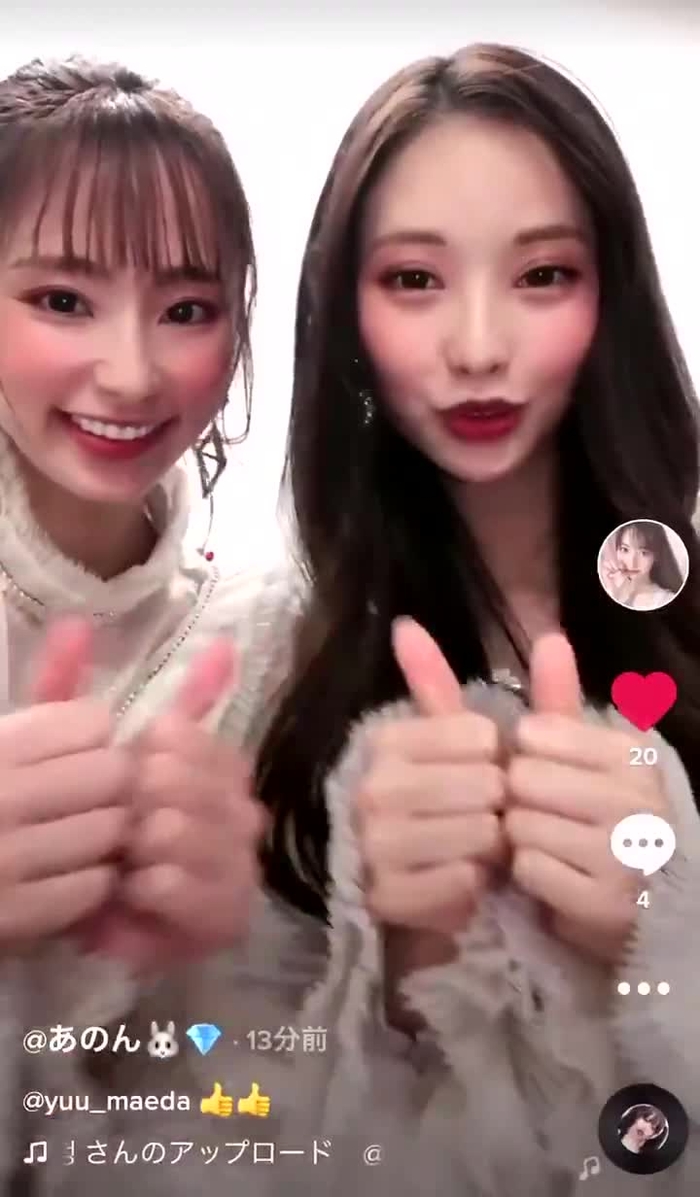The width and height of the screenshot is (700, 1197).
Task: Open the creator's profile avatar
Action: [x=642, y=565]
